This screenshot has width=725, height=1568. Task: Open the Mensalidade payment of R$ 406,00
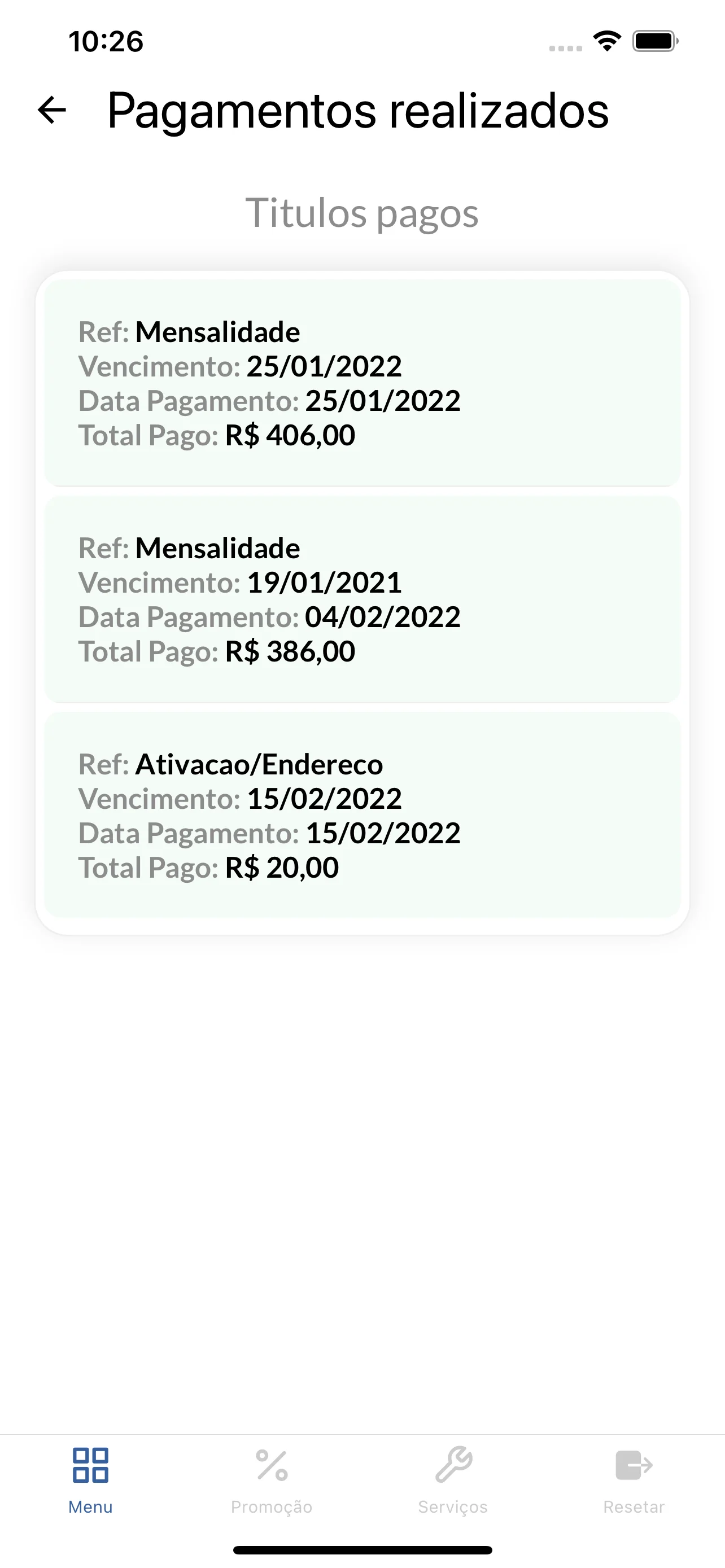pyautogui.click(x=362, y=383)
